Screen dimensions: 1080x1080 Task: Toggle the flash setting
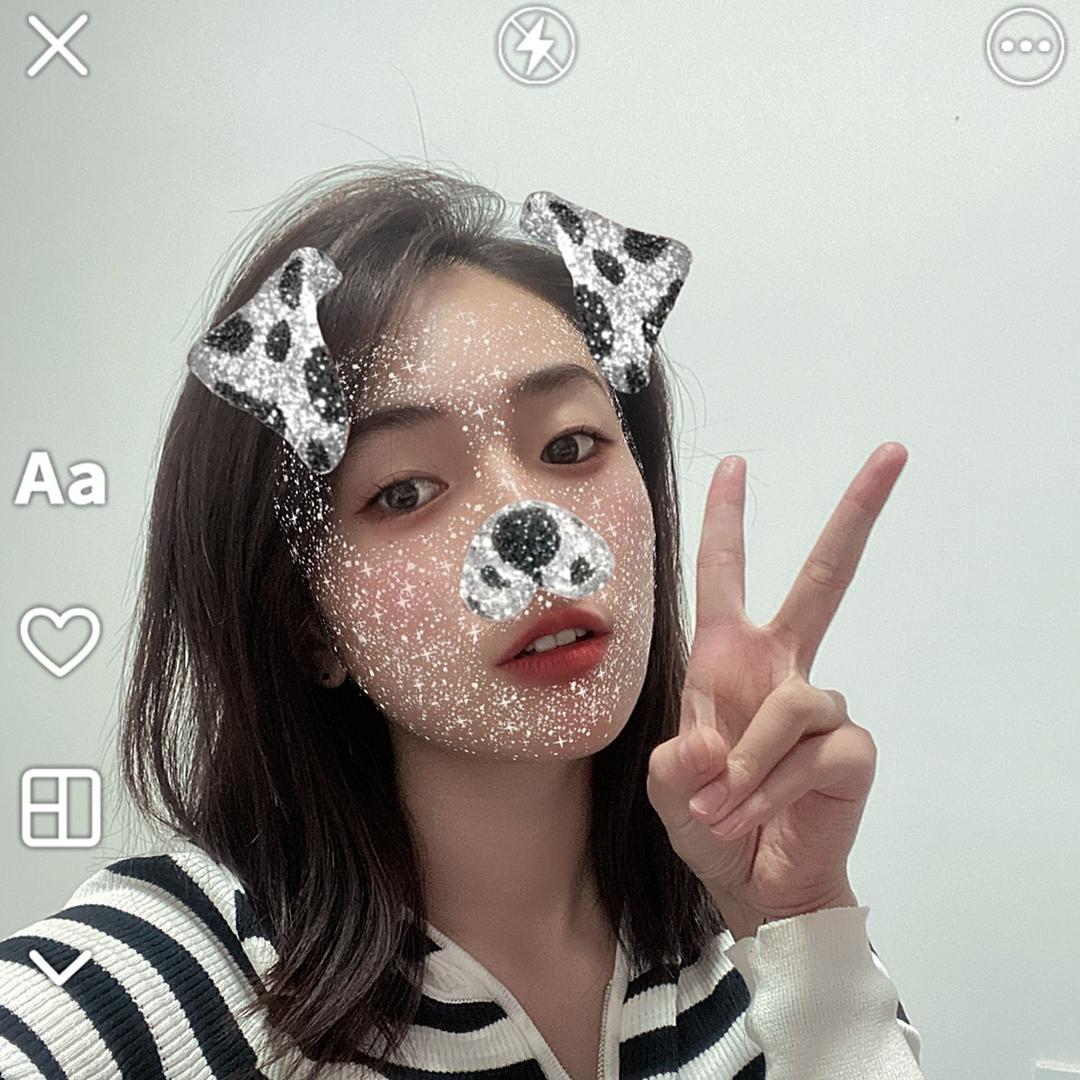[x=537, y=45]
